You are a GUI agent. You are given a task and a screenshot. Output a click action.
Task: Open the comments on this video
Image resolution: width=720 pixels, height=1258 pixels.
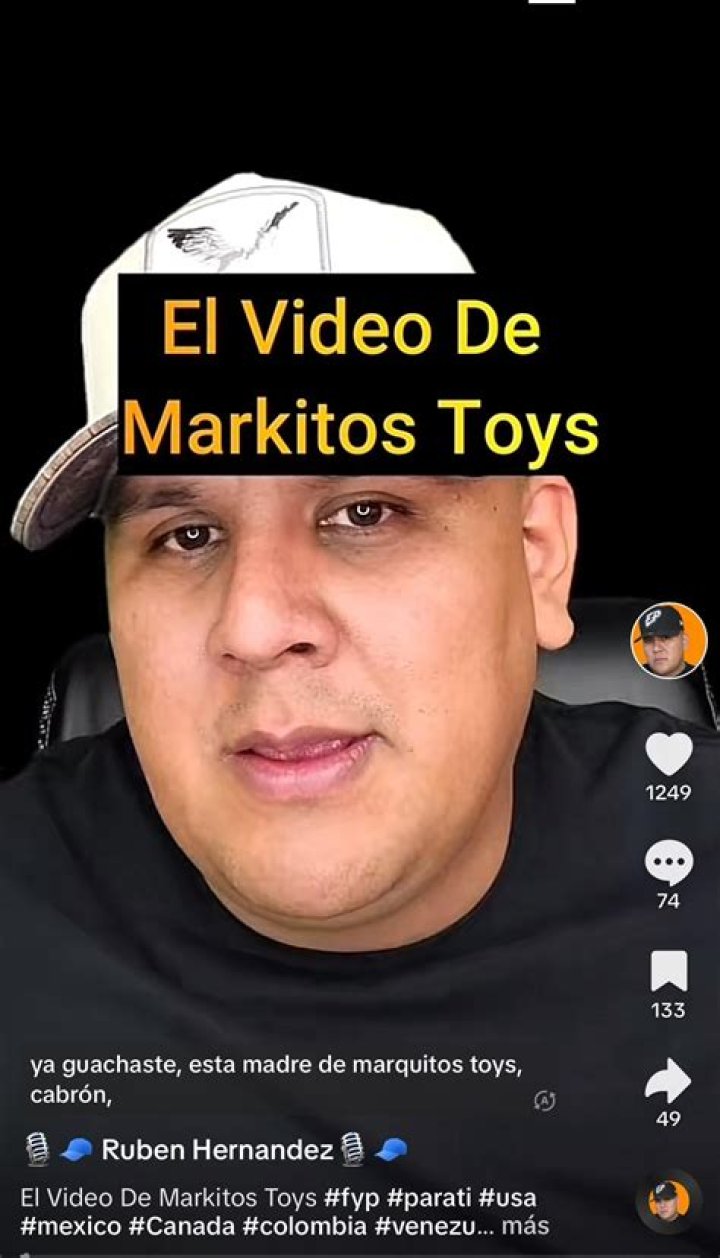pyautogui.click(x=668, y=863)
